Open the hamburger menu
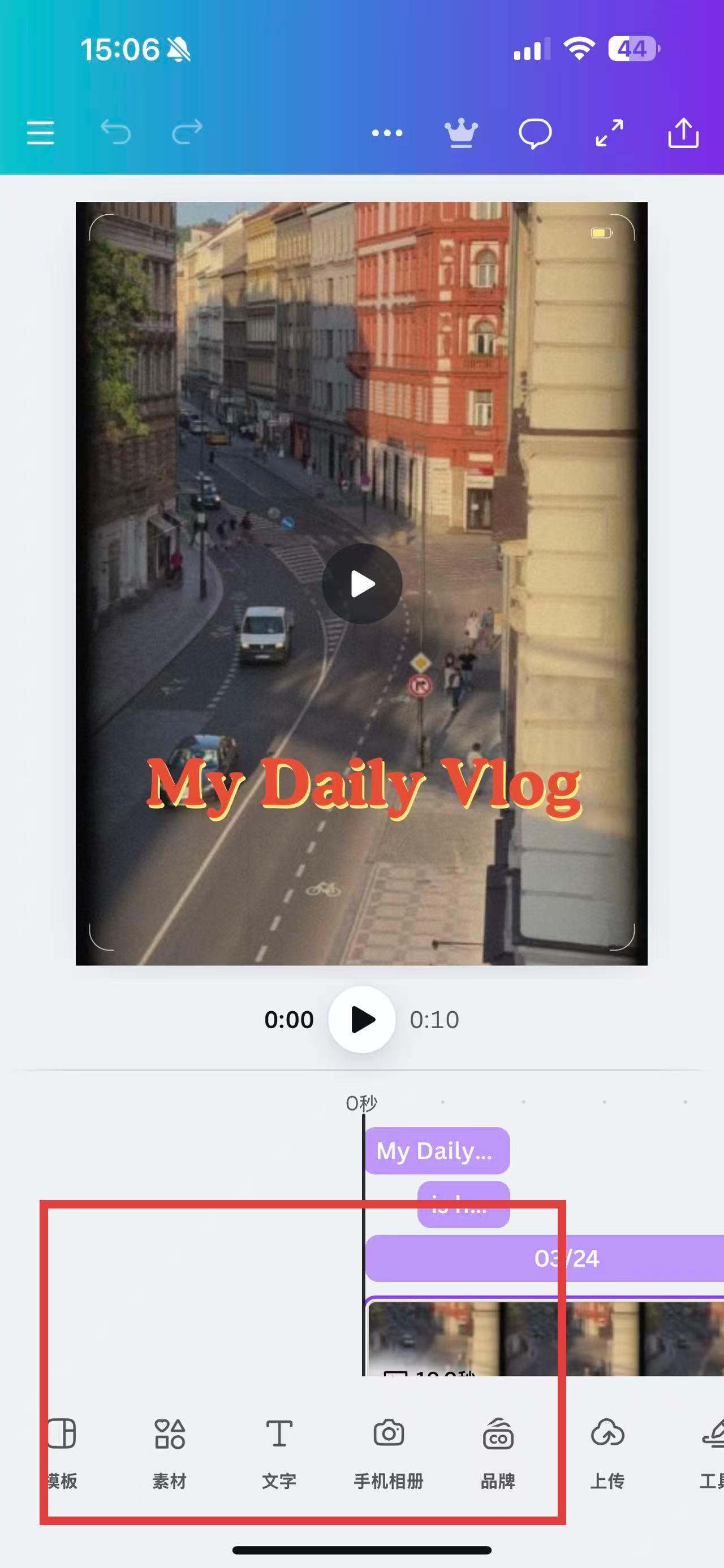This screenshot has width=724, height=1568. pos(40,133)
